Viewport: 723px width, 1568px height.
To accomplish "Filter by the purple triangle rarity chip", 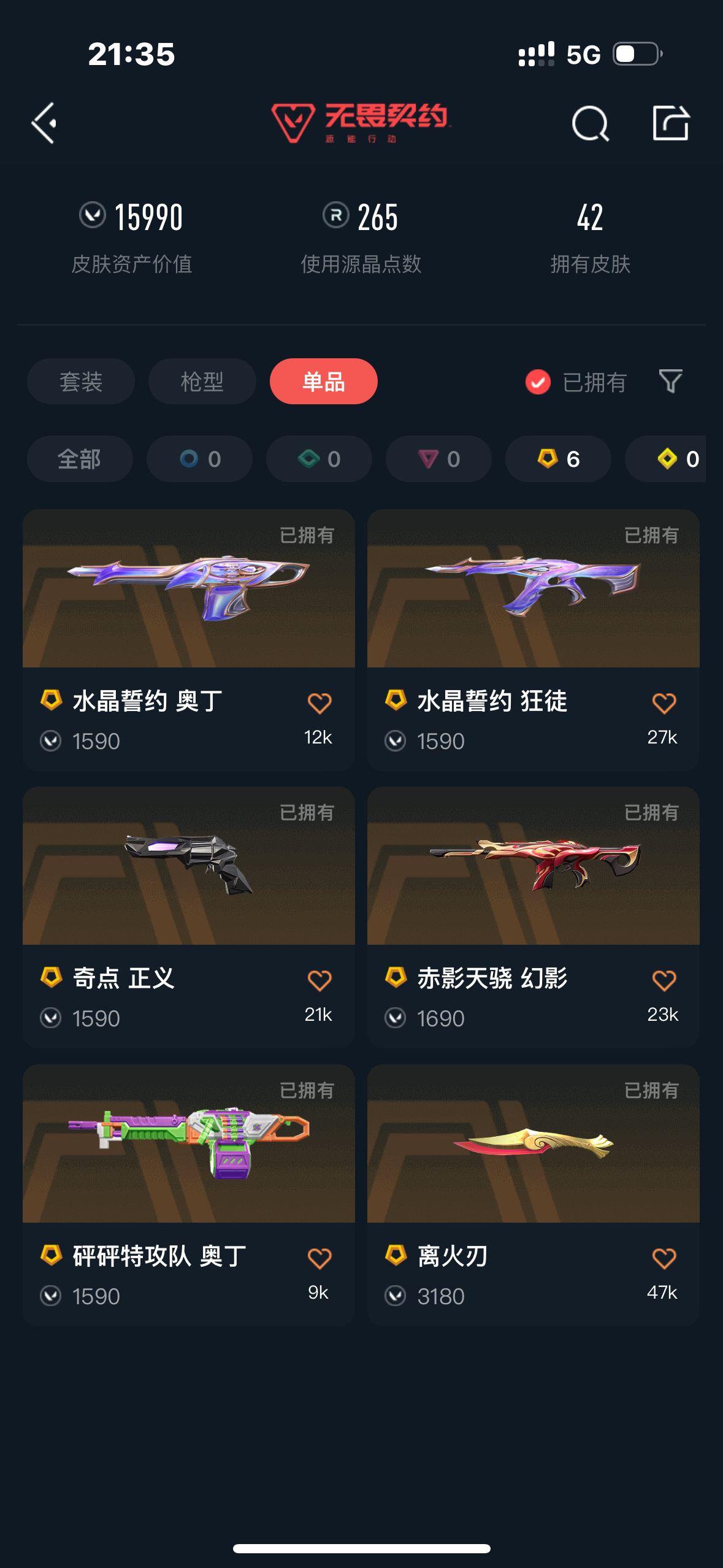I will 438,459.
